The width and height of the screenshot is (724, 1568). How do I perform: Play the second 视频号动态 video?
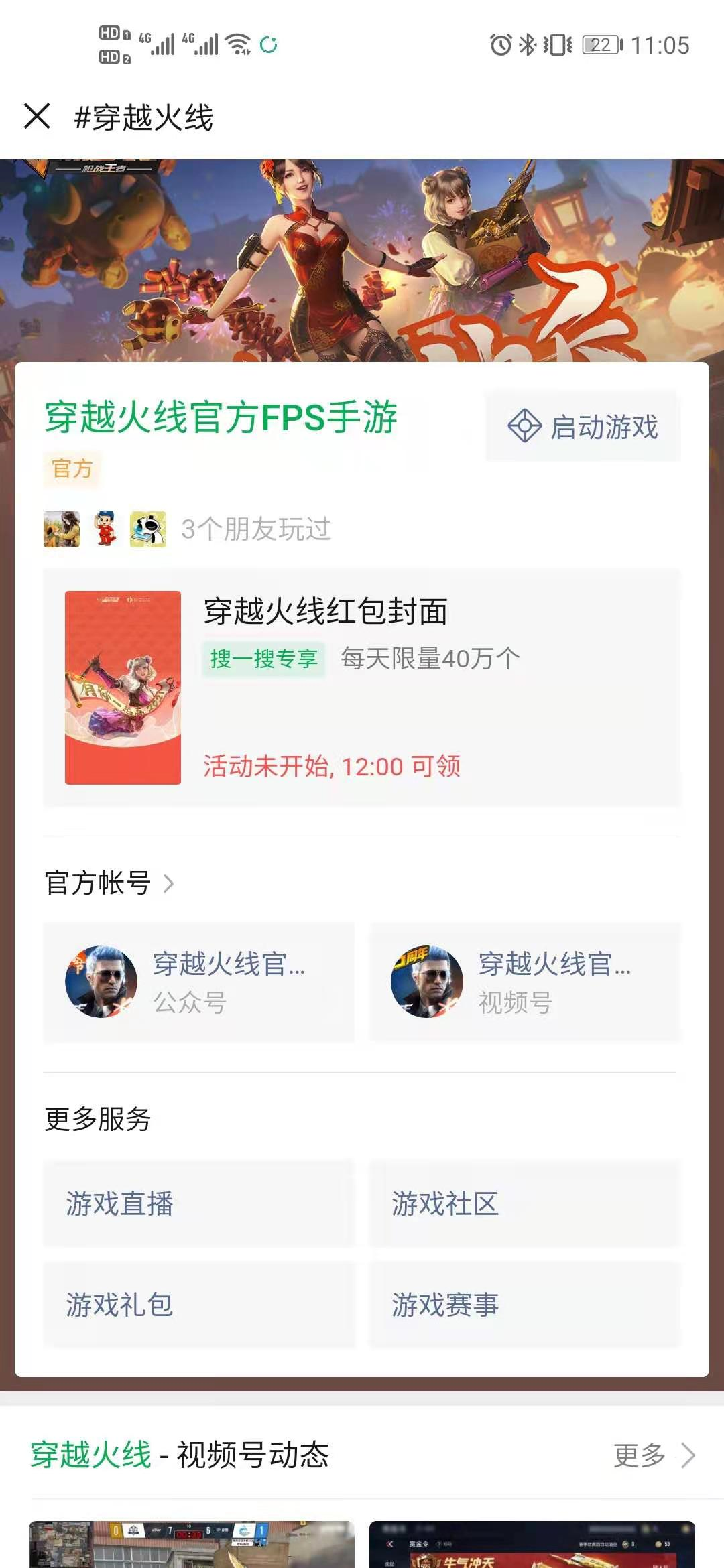click(532, 1545)
